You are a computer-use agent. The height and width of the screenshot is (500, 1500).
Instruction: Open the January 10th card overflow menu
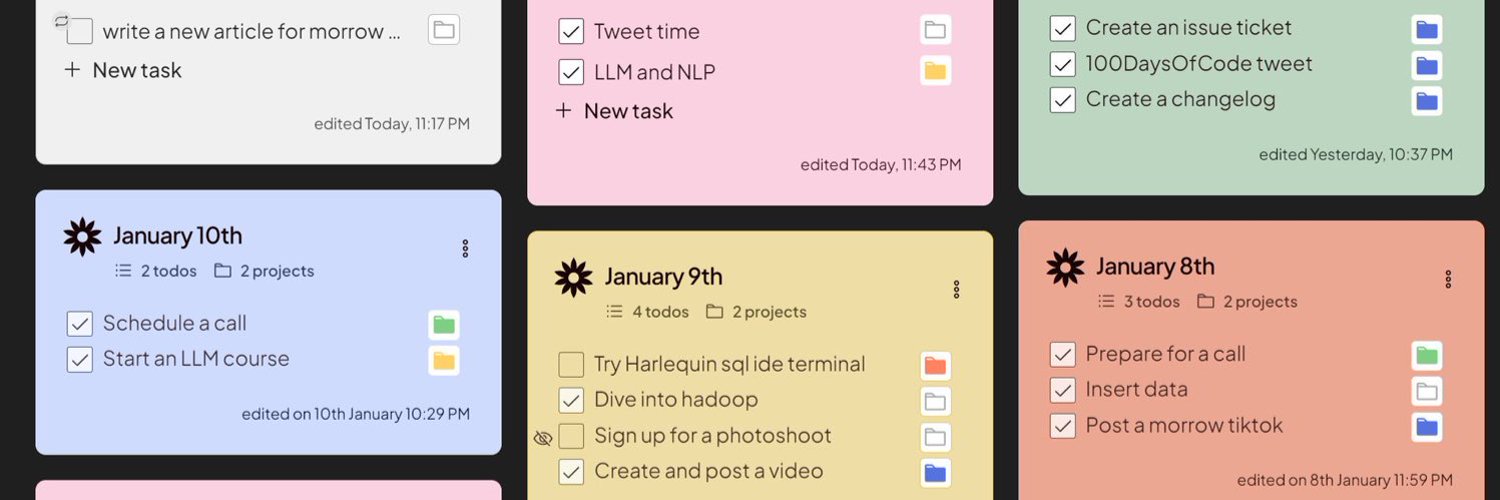(465, 249)
